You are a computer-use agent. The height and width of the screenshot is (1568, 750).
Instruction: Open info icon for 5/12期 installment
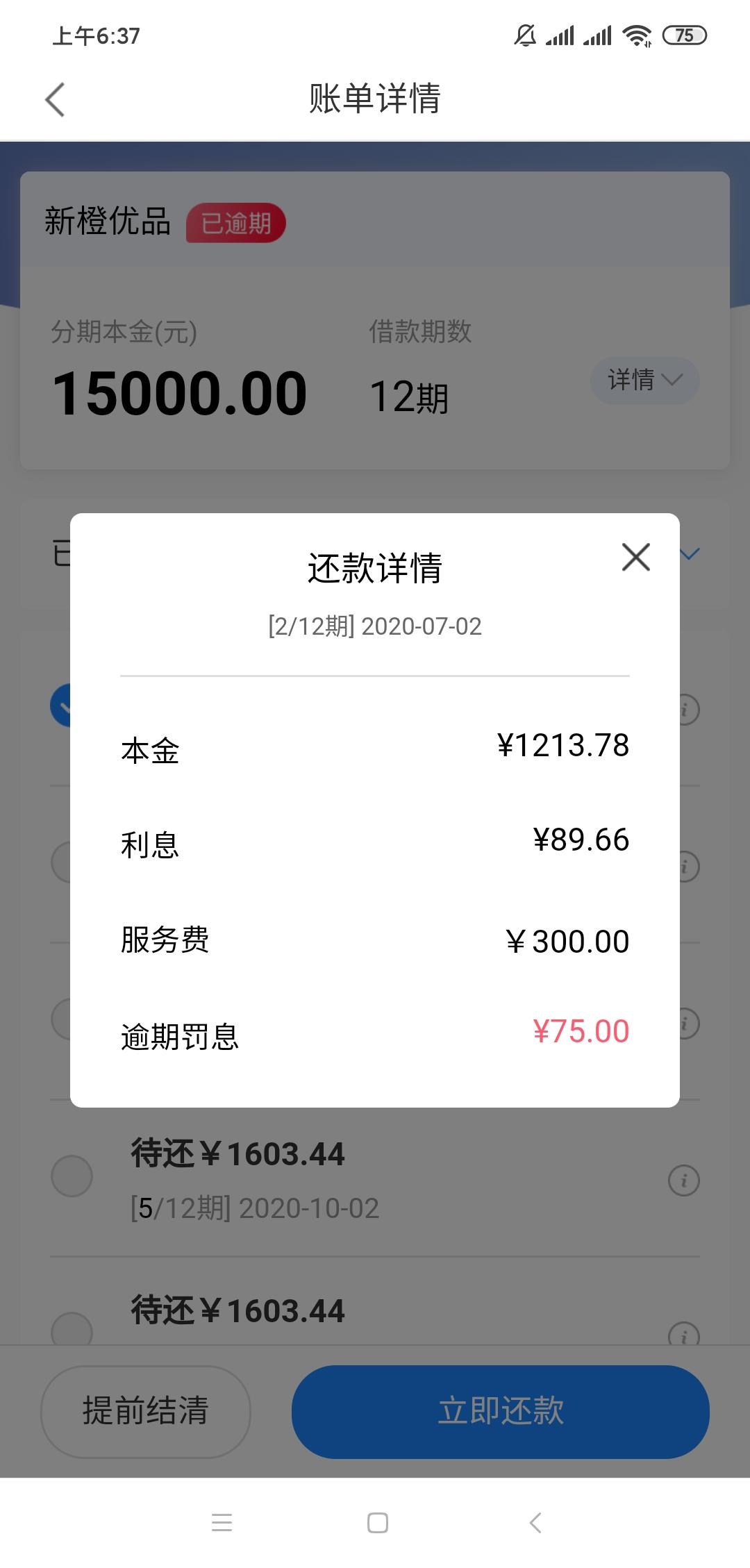coord(683,1180)
